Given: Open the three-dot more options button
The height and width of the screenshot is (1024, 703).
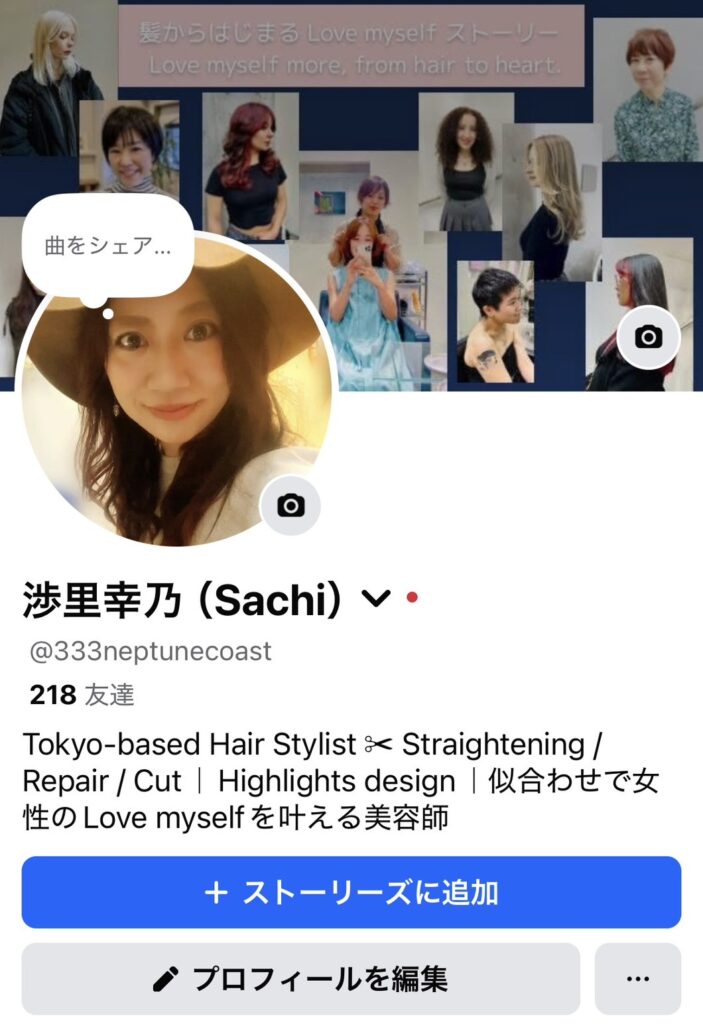Looking at the screenshot, I should [x=637, y=978].
